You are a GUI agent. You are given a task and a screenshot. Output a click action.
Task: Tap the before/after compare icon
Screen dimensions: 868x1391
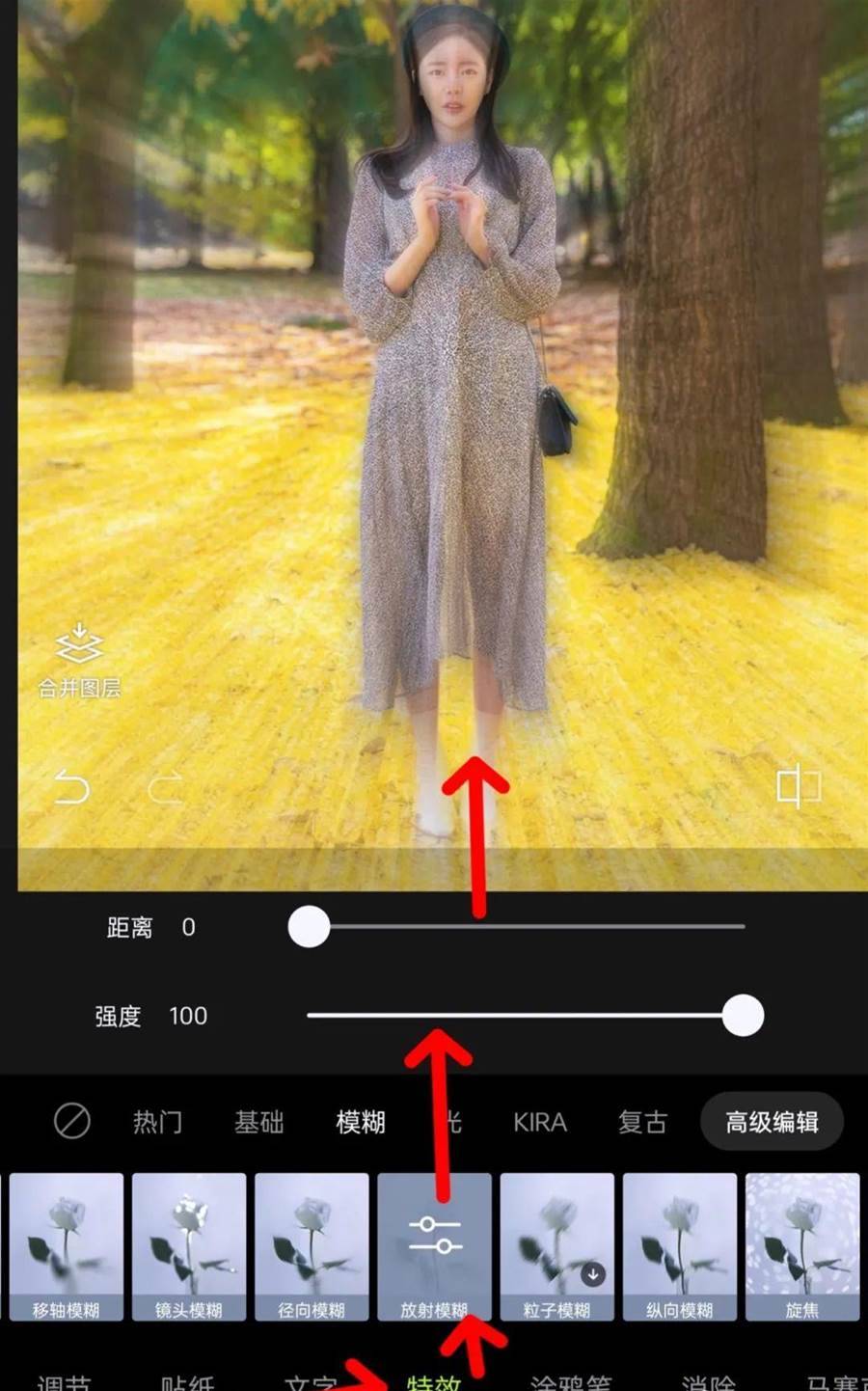799,787
